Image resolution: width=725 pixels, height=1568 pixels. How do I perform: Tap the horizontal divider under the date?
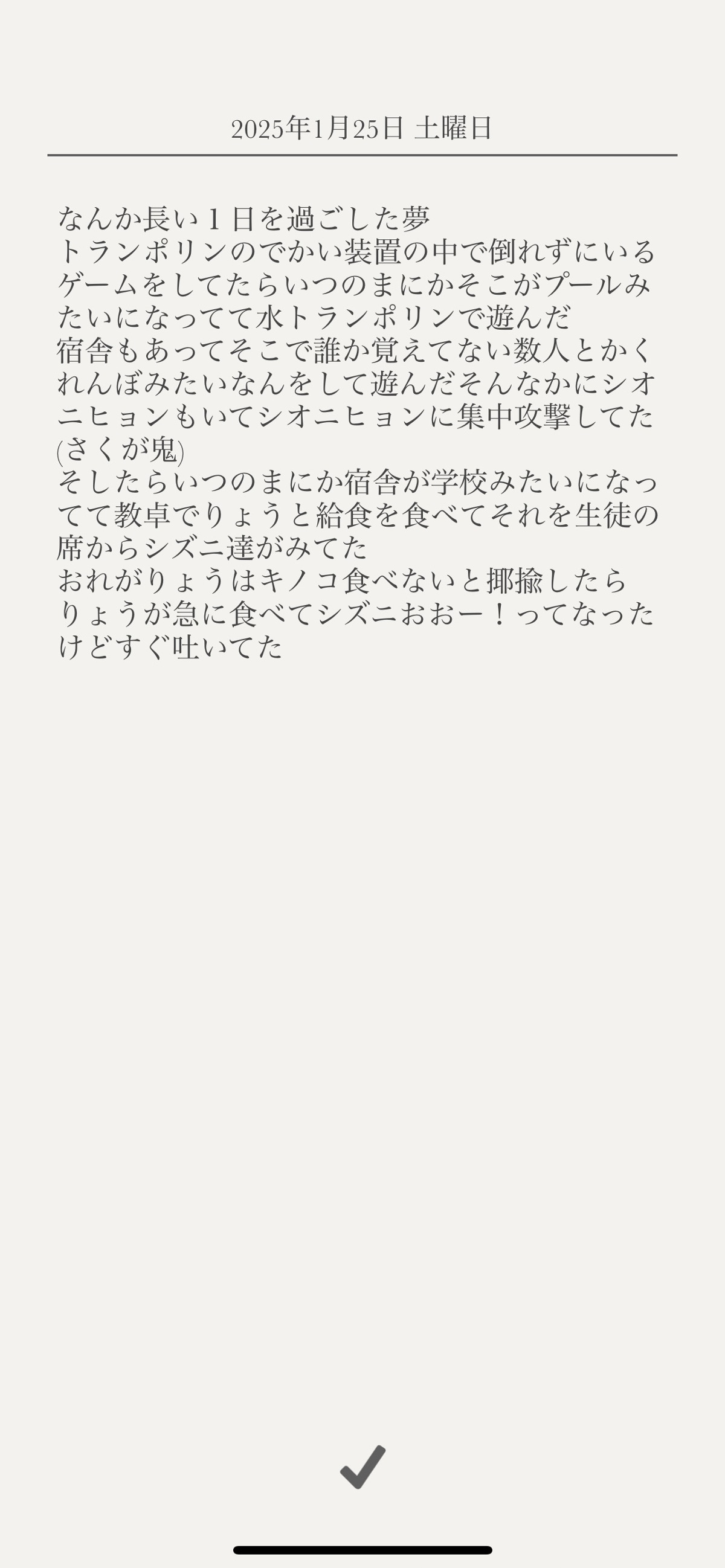point(362,155)
